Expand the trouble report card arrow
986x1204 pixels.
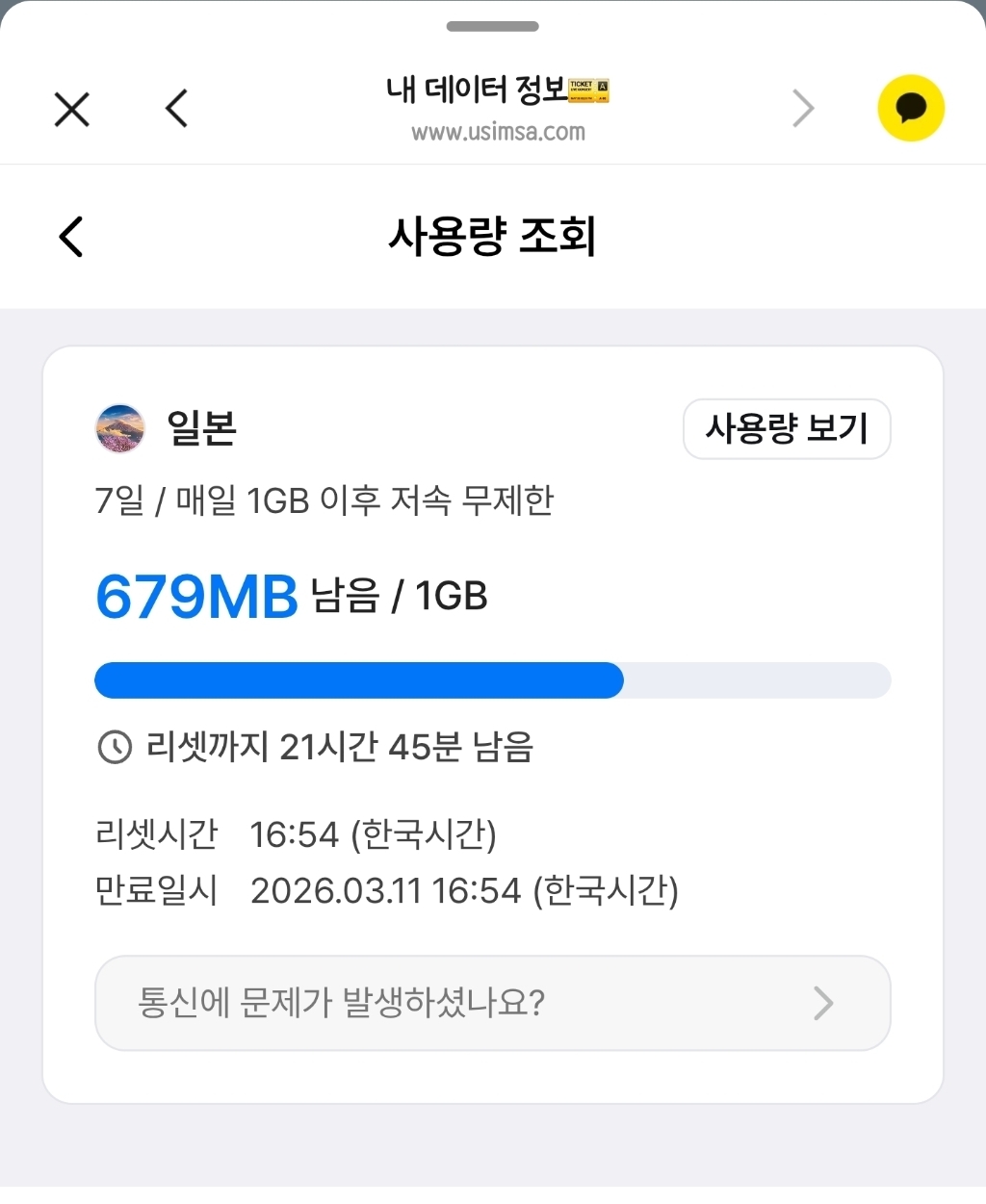[x=823, y=1004]
